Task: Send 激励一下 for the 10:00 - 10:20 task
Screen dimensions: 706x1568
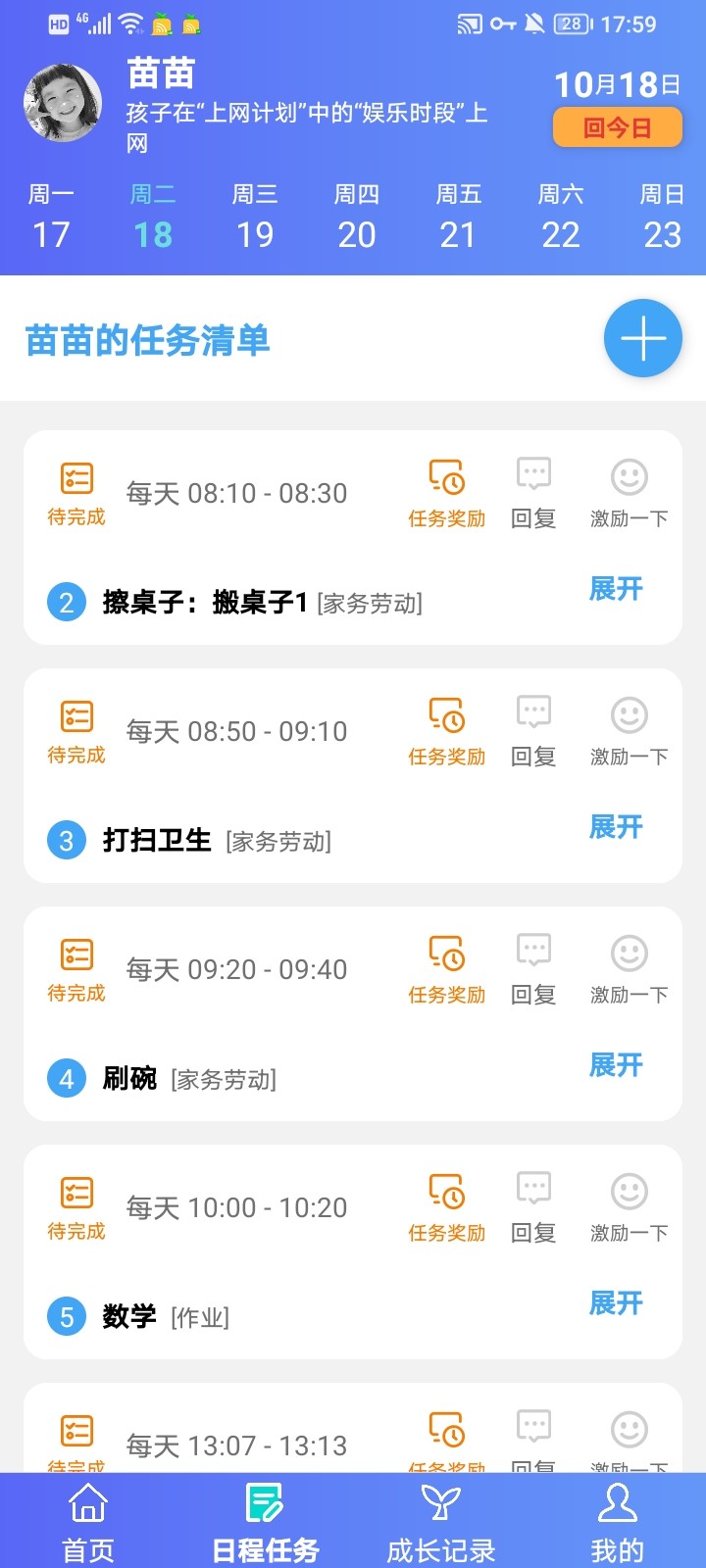Action: click(629, 1207)
